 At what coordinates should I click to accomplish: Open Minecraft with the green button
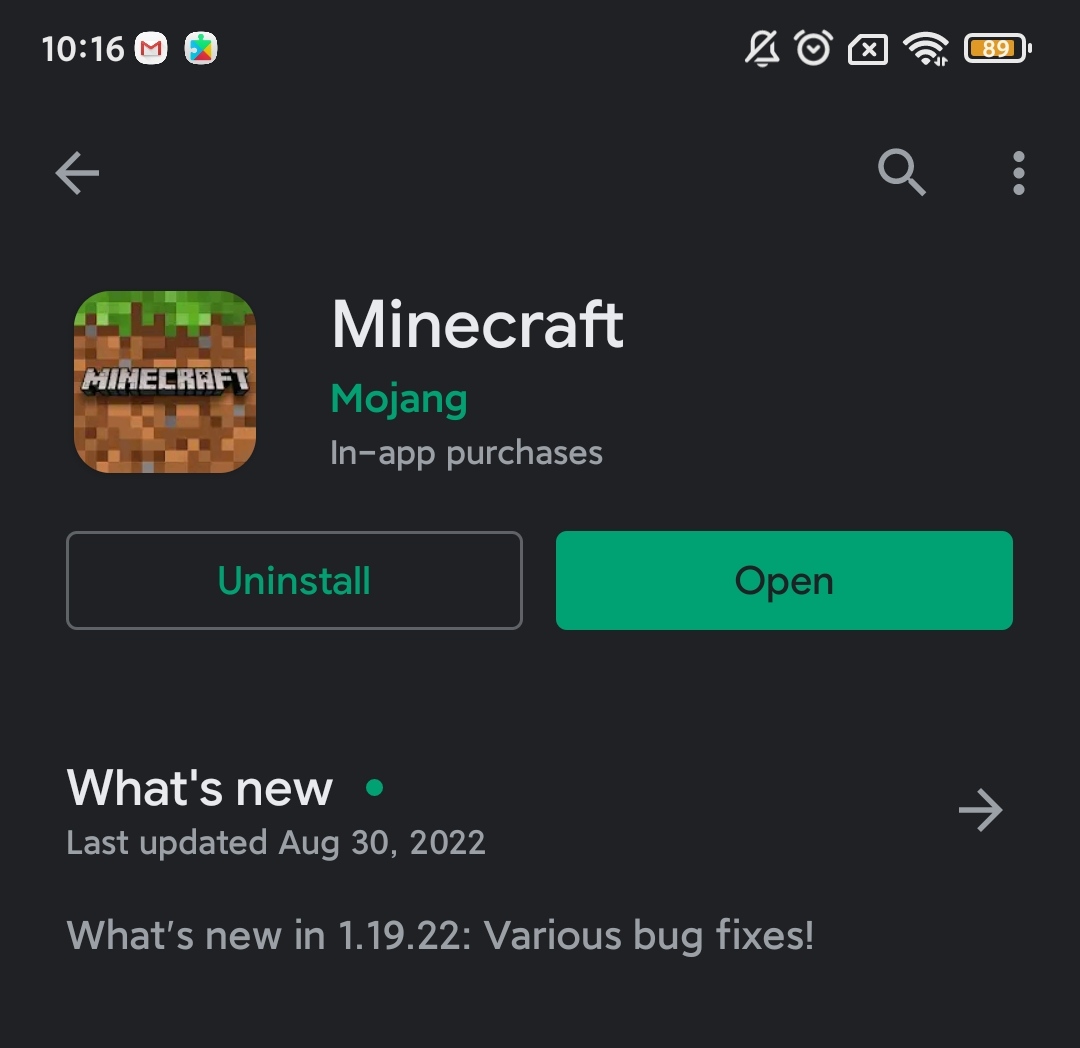(x=784, y=581)
